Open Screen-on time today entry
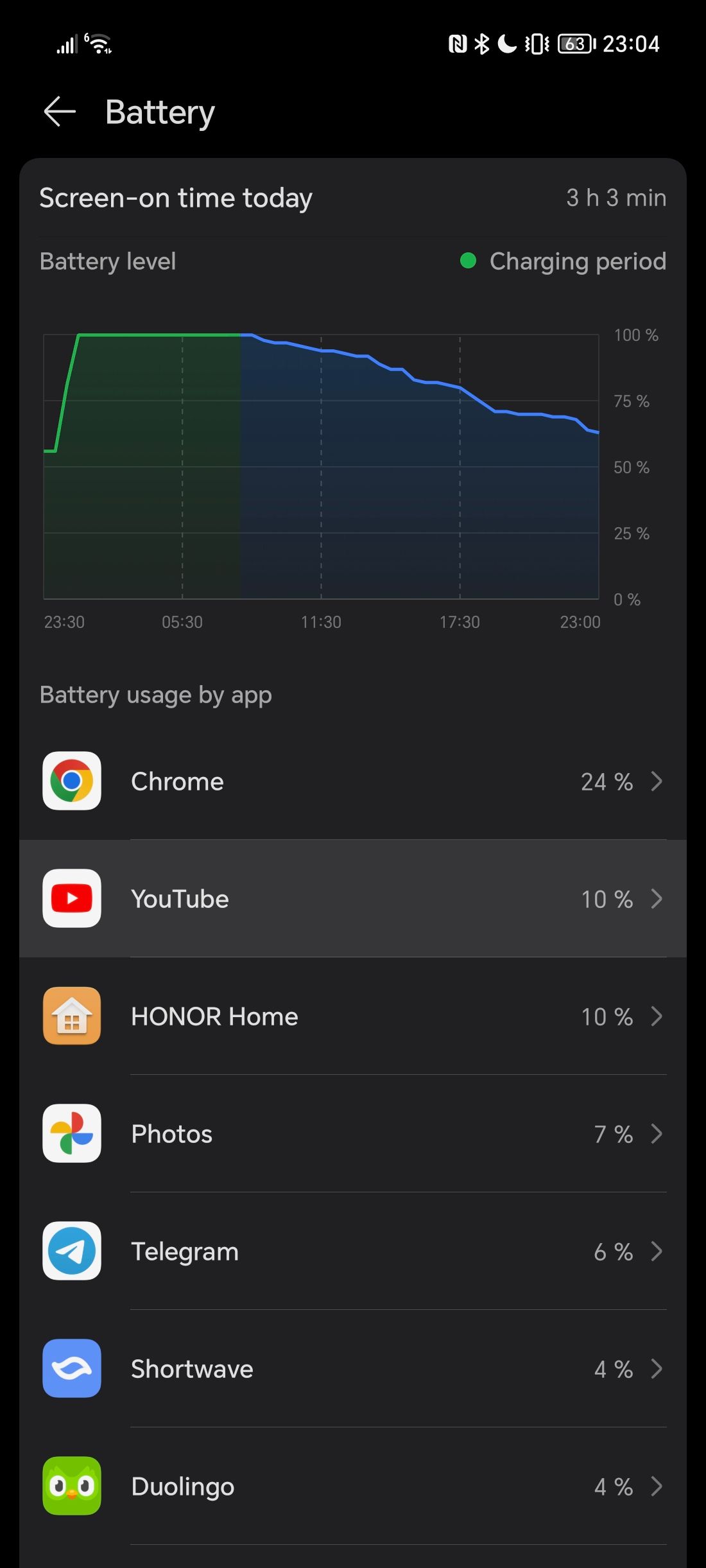The height and width of the screenshot is (1568, 706). pos(352,197)
